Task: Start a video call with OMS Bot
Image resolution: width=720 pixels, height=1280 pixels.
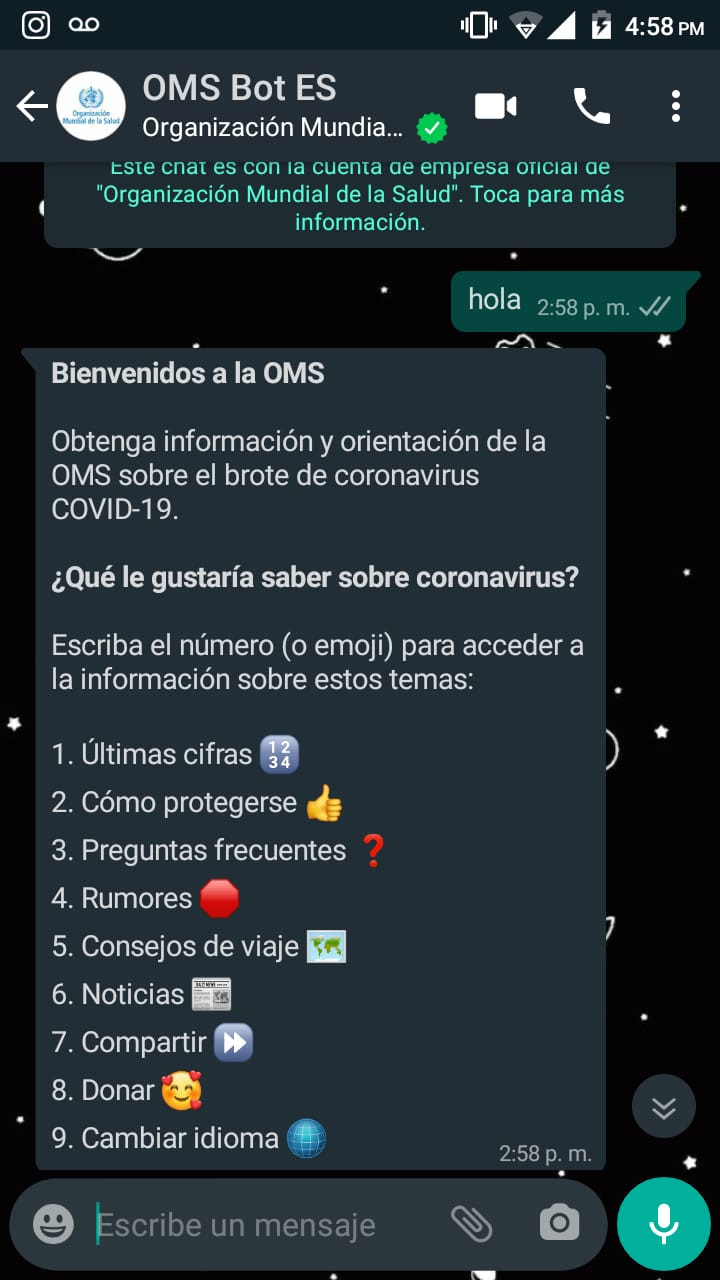Action: pos(495,106)
